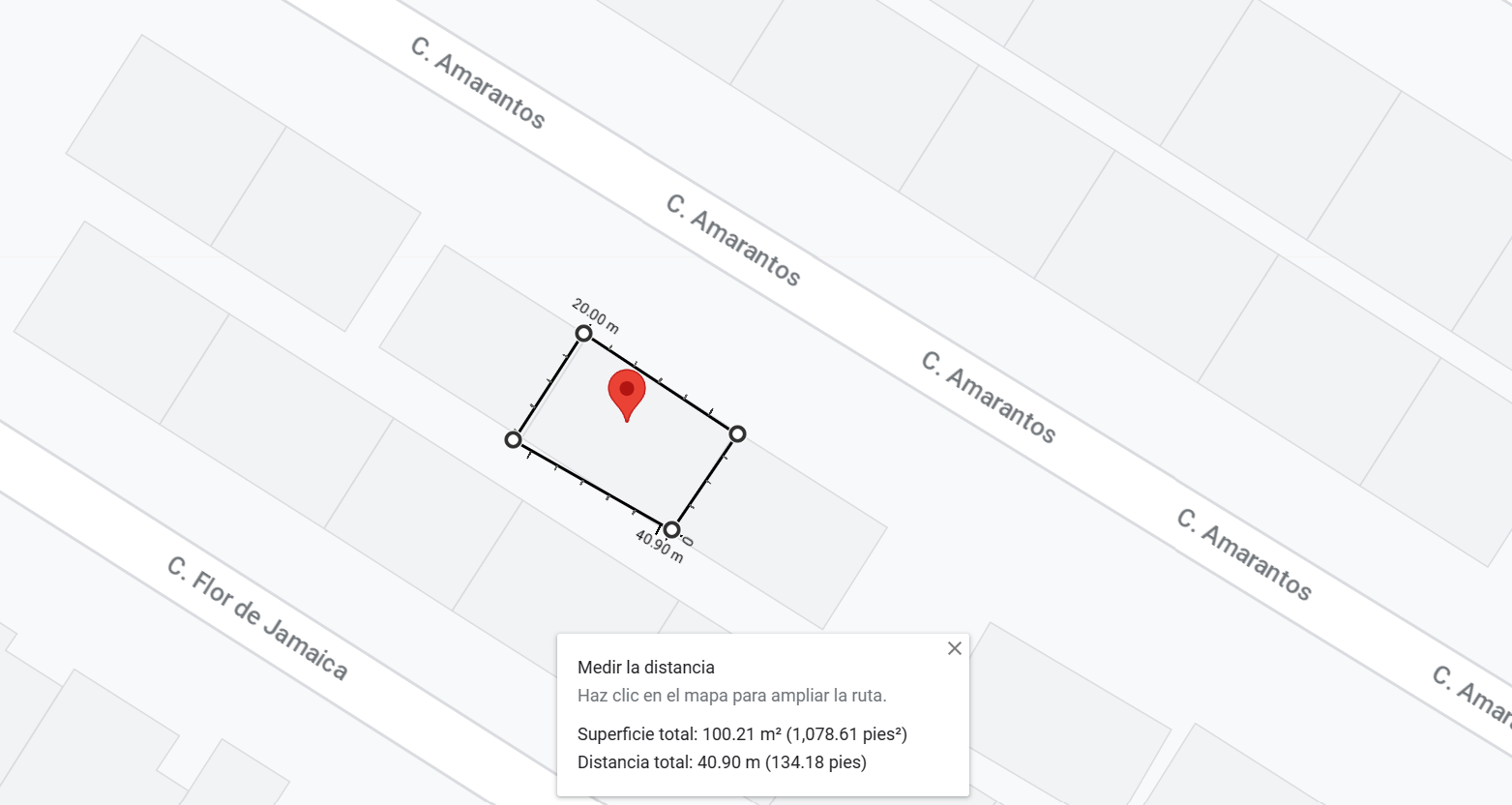The image size is (1512, 805).
Task: Tap the red location pin
Action: point(627,395)
